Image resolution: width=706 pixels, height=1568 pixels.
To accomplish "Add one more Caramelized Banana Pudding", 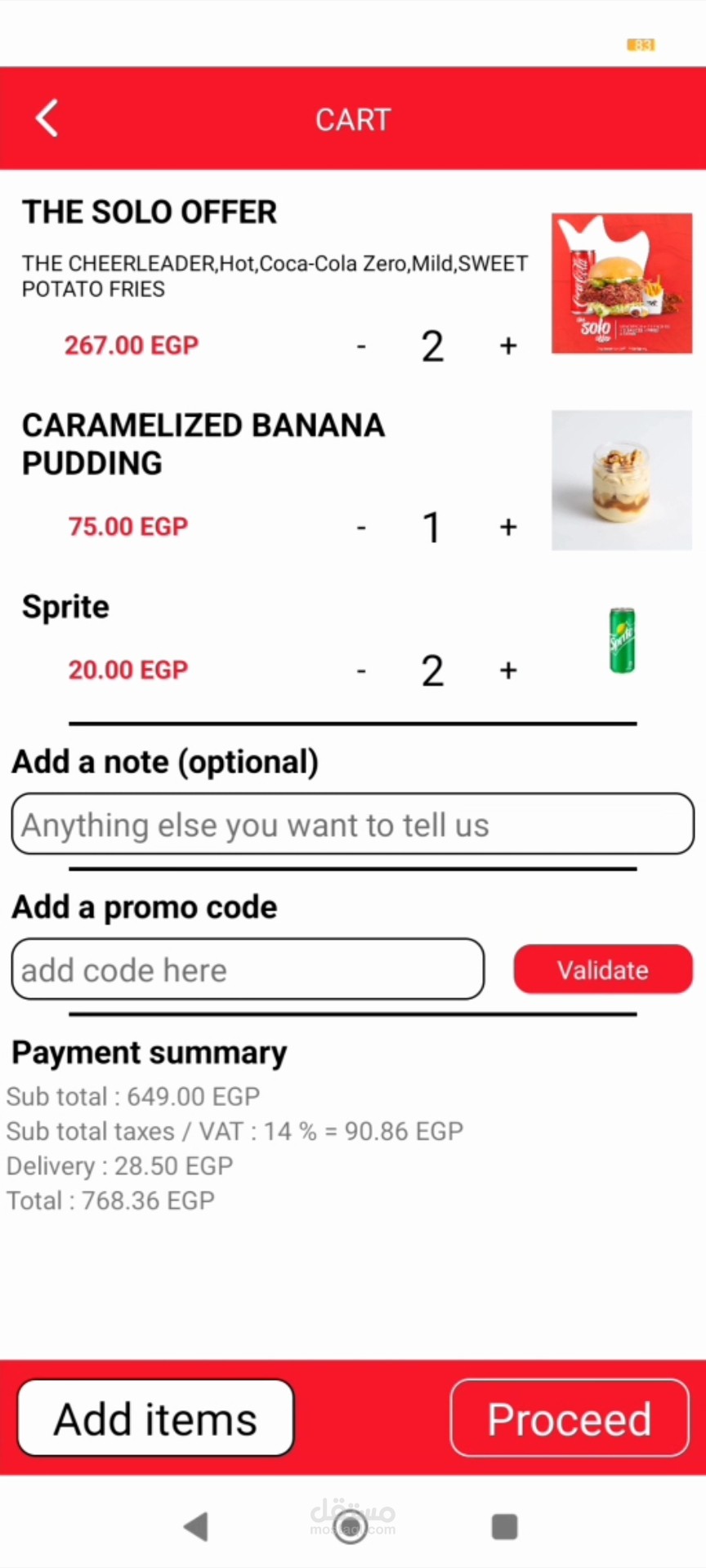I will pos(508,527).
